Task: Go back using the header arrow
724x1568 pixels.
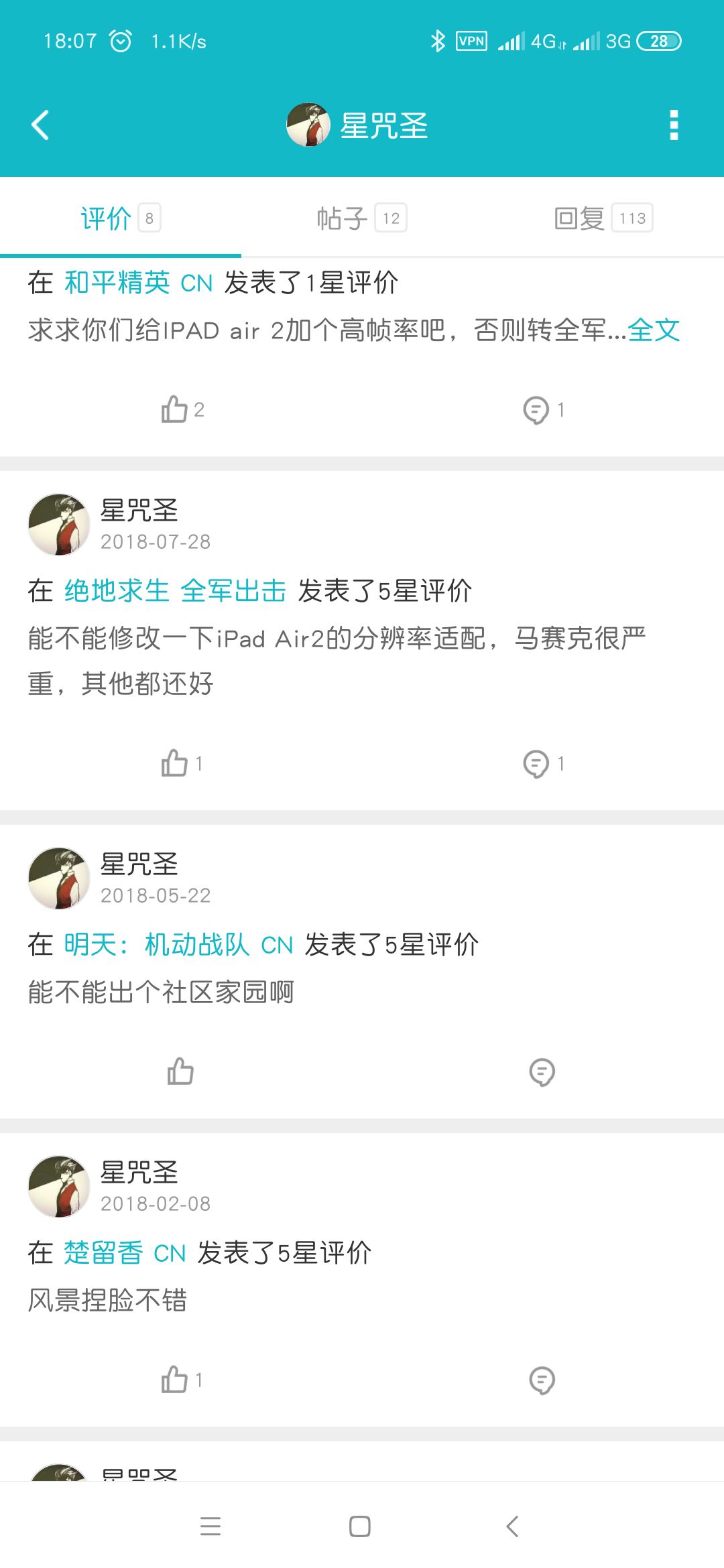Action: coord(41,125)
